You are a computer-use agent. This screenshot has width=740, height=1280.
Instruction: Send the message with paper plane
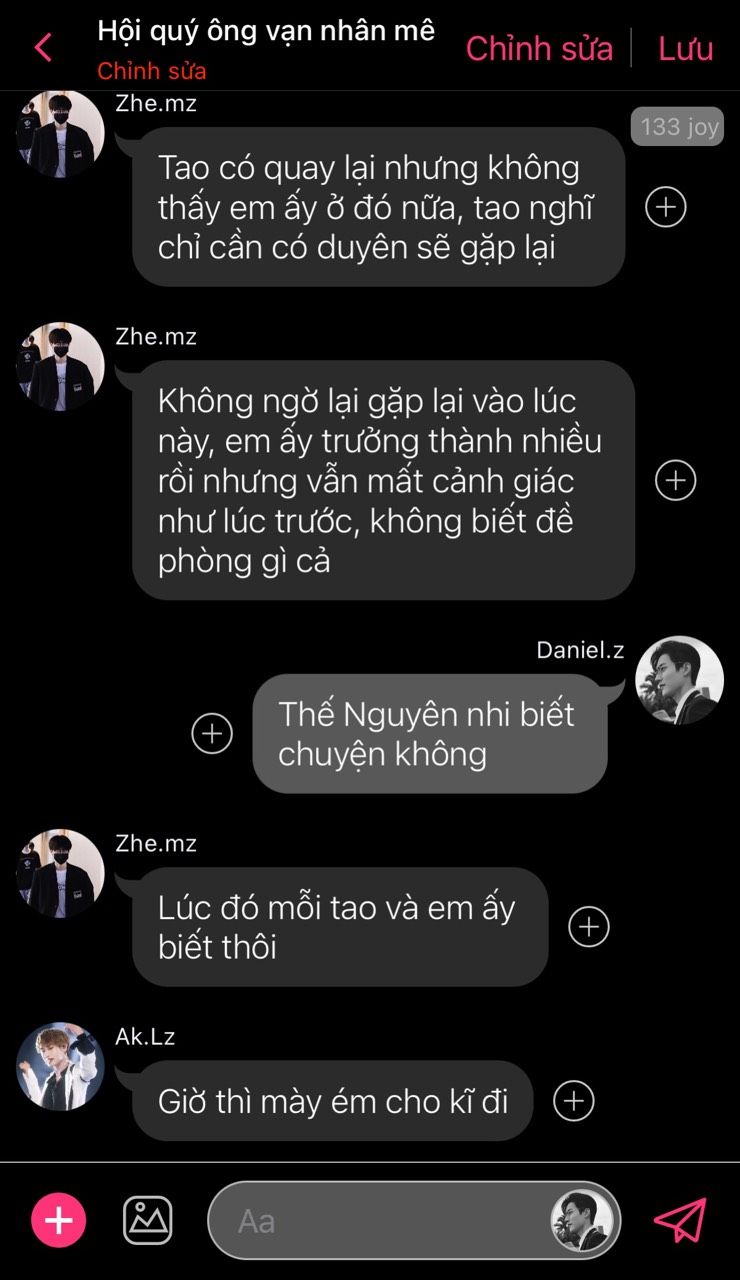(x=680, y=1220)
